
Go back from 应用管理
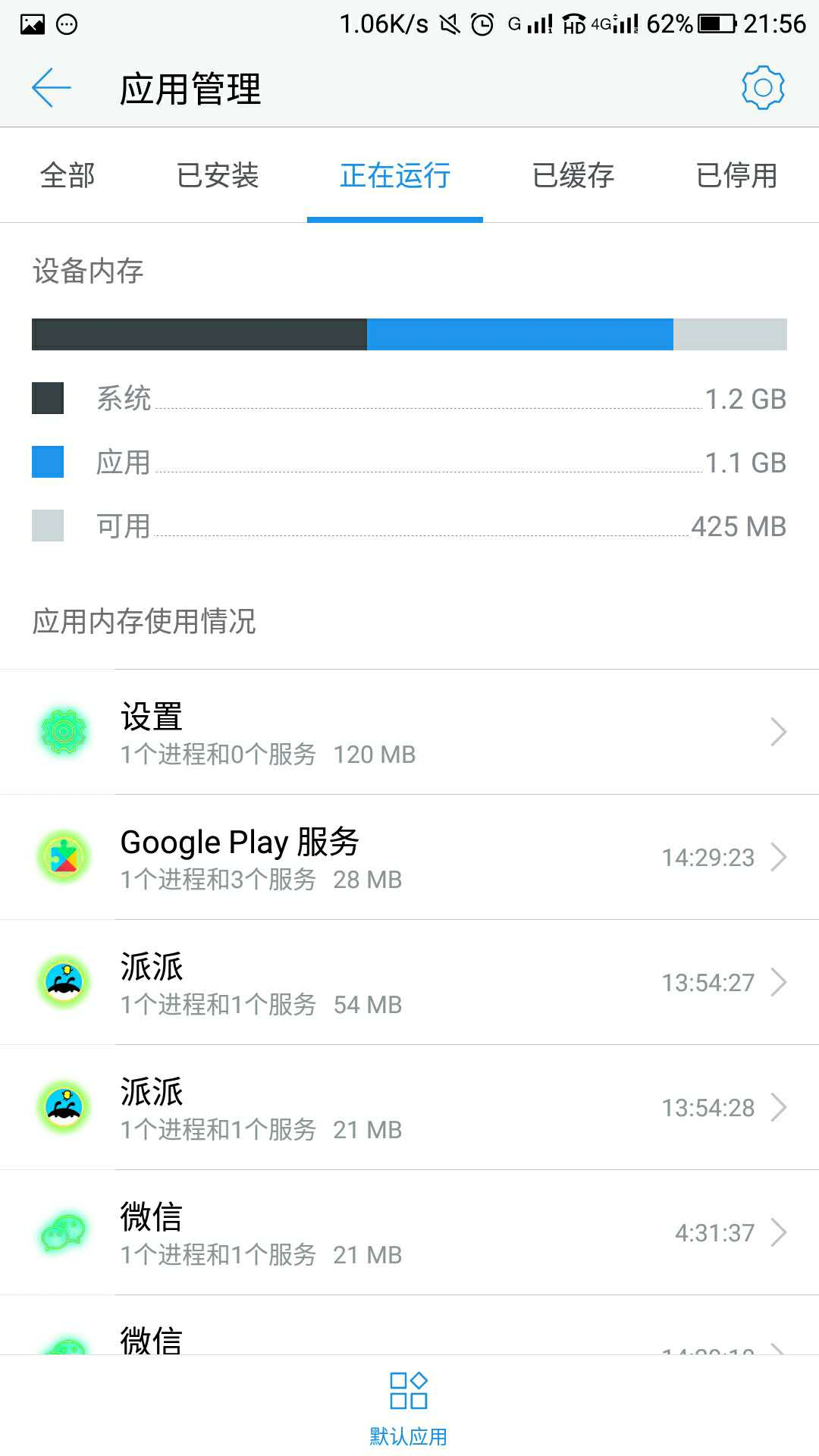click(x=52, y=88)
